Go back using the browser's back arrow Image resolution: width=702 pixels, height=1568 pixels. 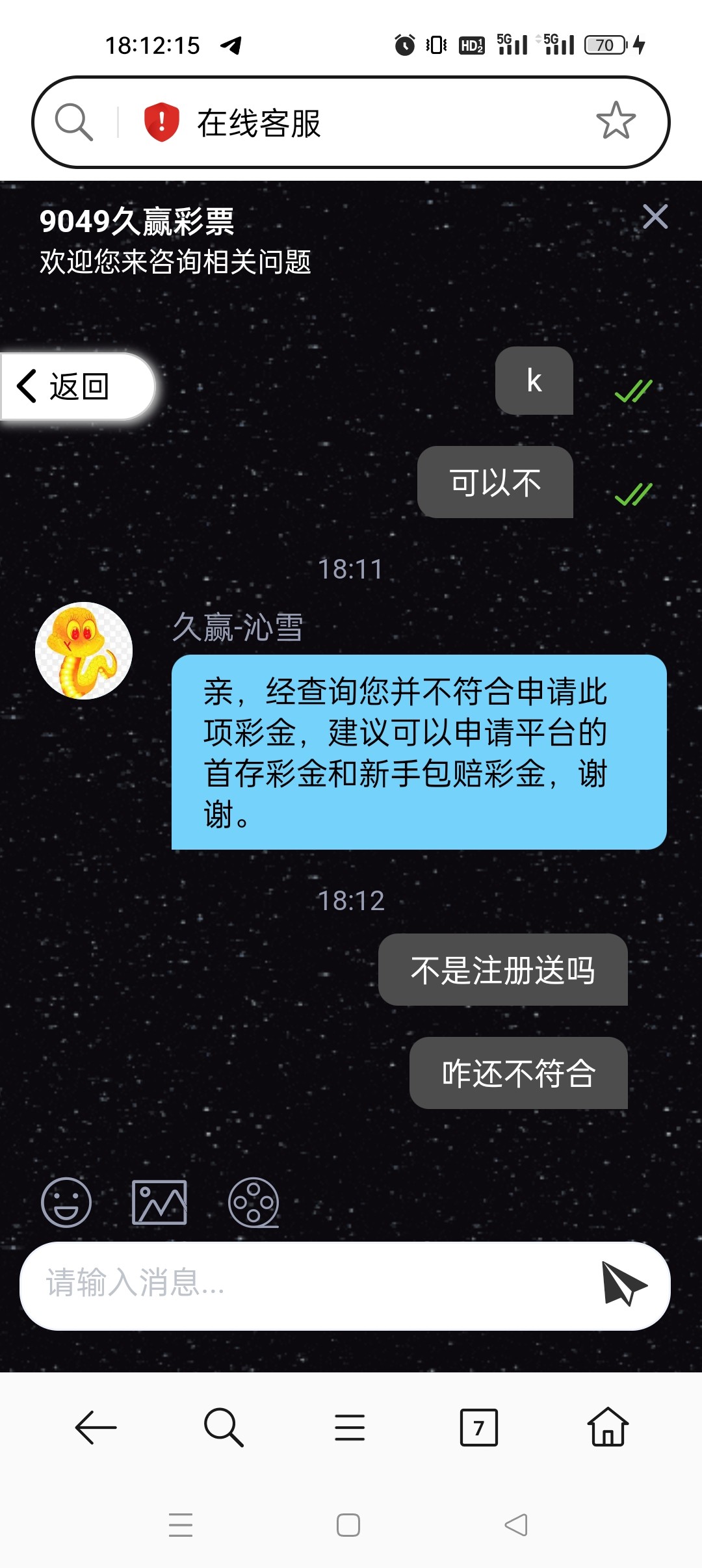(96, 1428)
